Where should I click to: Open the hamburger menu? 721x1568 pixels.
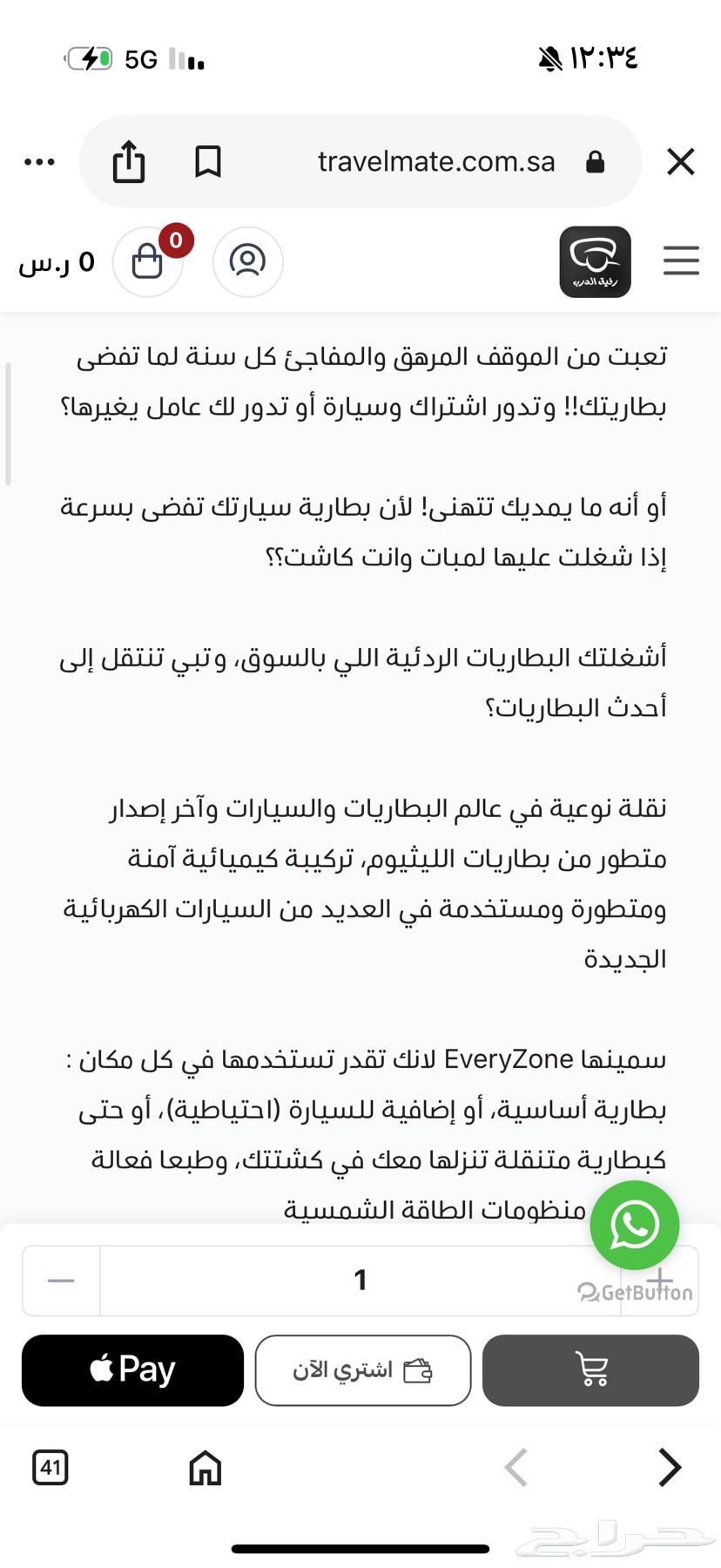coord(681,260)
